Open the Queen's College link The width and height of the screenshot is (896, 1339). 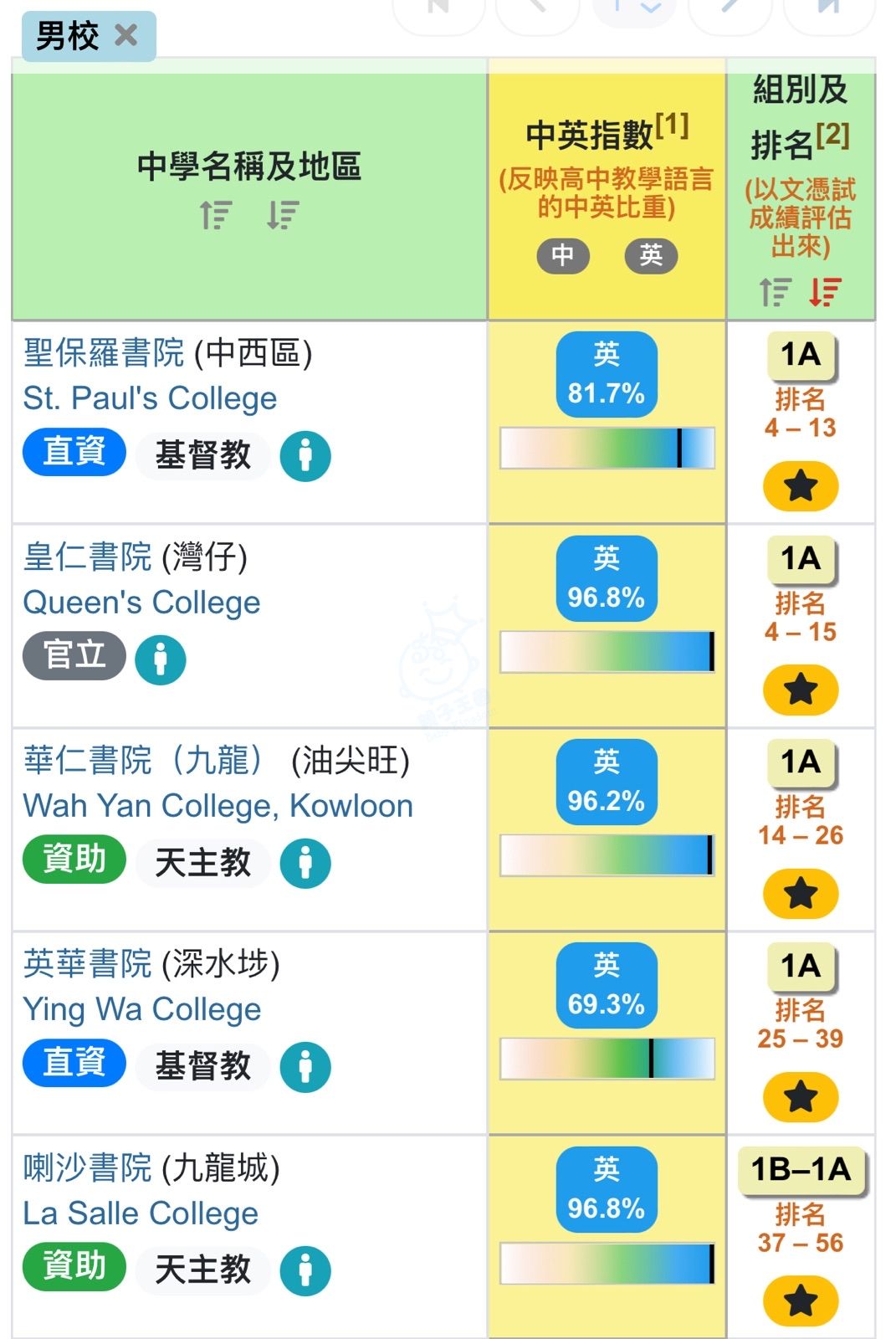pos(141,602)
